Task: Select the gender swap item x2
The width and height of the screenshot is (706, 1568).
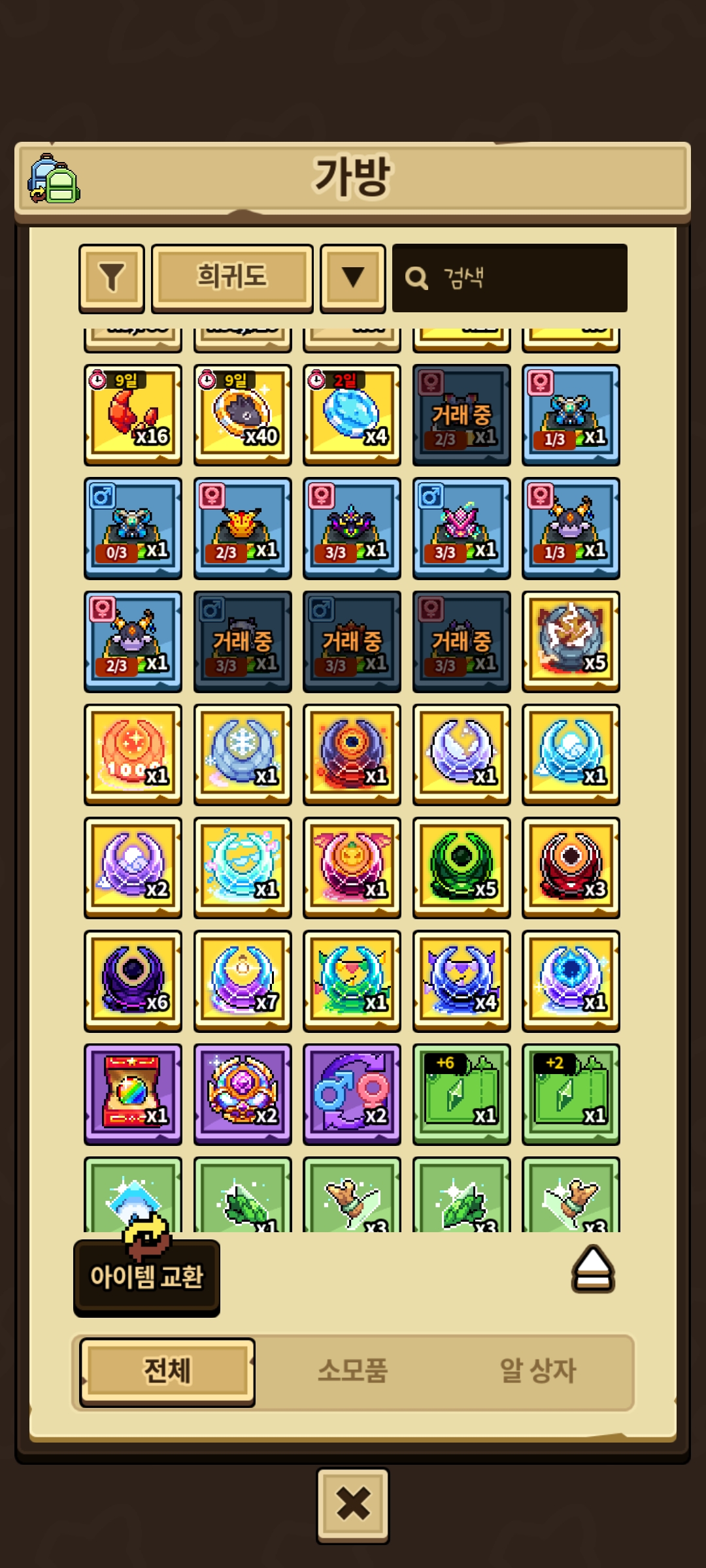Action: [352, 1094]
